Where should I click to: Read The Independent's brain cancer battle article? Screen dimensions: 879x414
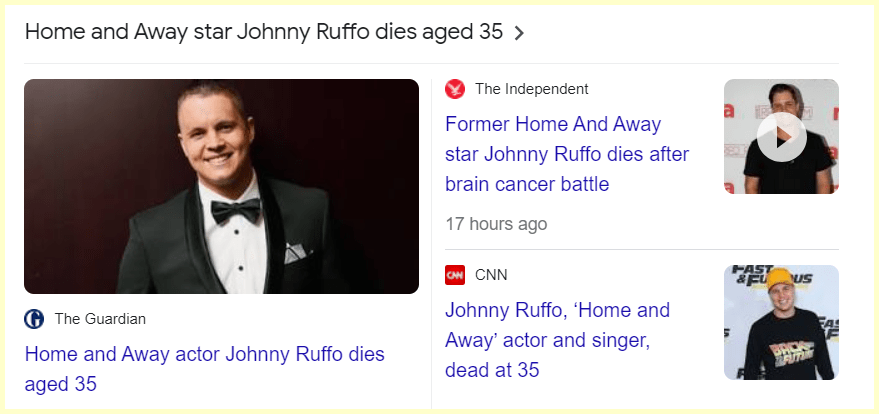[566, 154]
